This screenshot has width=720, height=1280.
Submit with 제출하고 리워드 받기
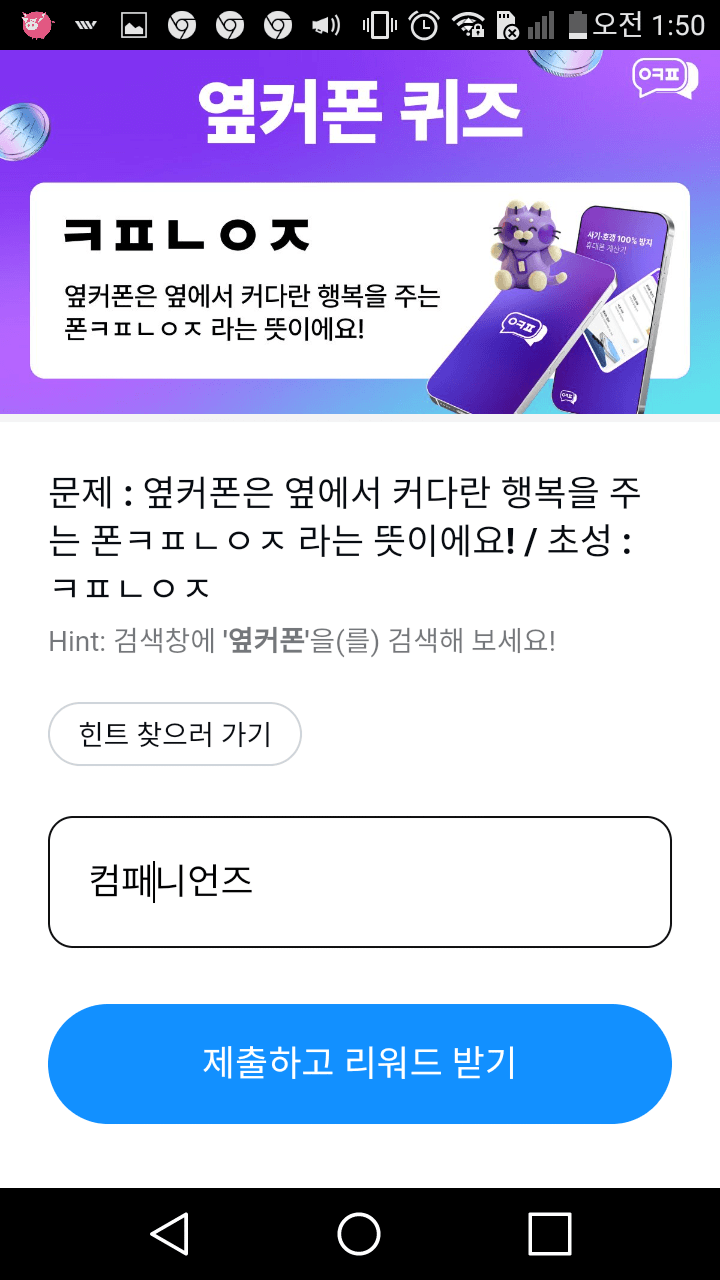pyautogui.click(x=360, y=1064)
